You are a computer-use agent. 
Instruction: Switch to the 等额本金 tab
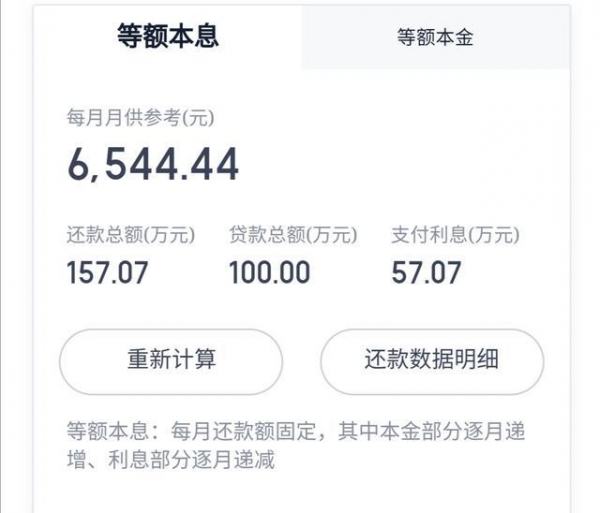coord(435,38)
